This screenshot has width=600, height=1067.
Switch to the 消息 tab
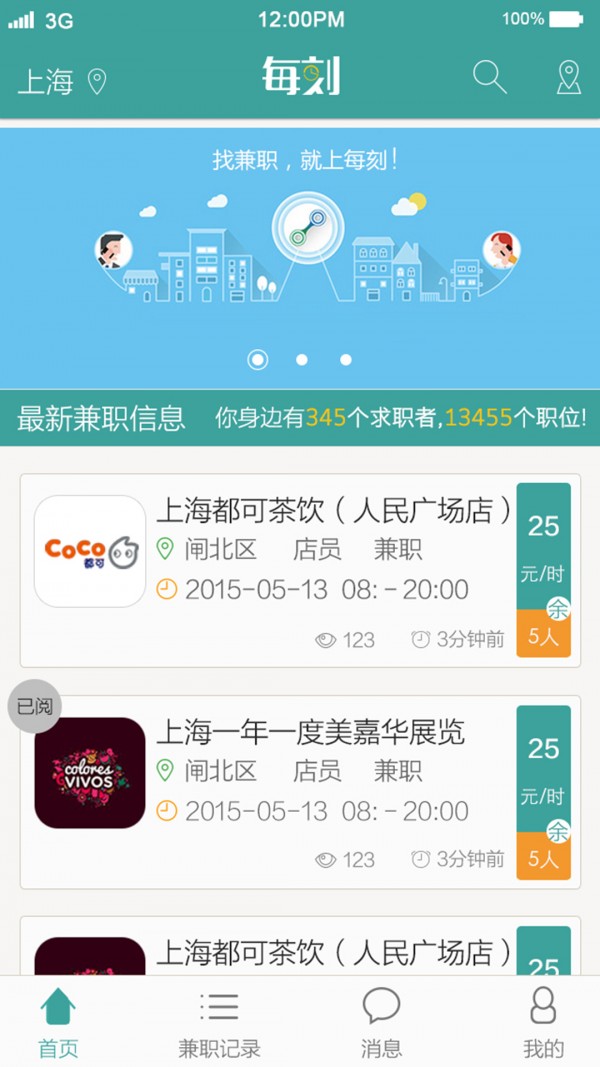pos(381,1021)
